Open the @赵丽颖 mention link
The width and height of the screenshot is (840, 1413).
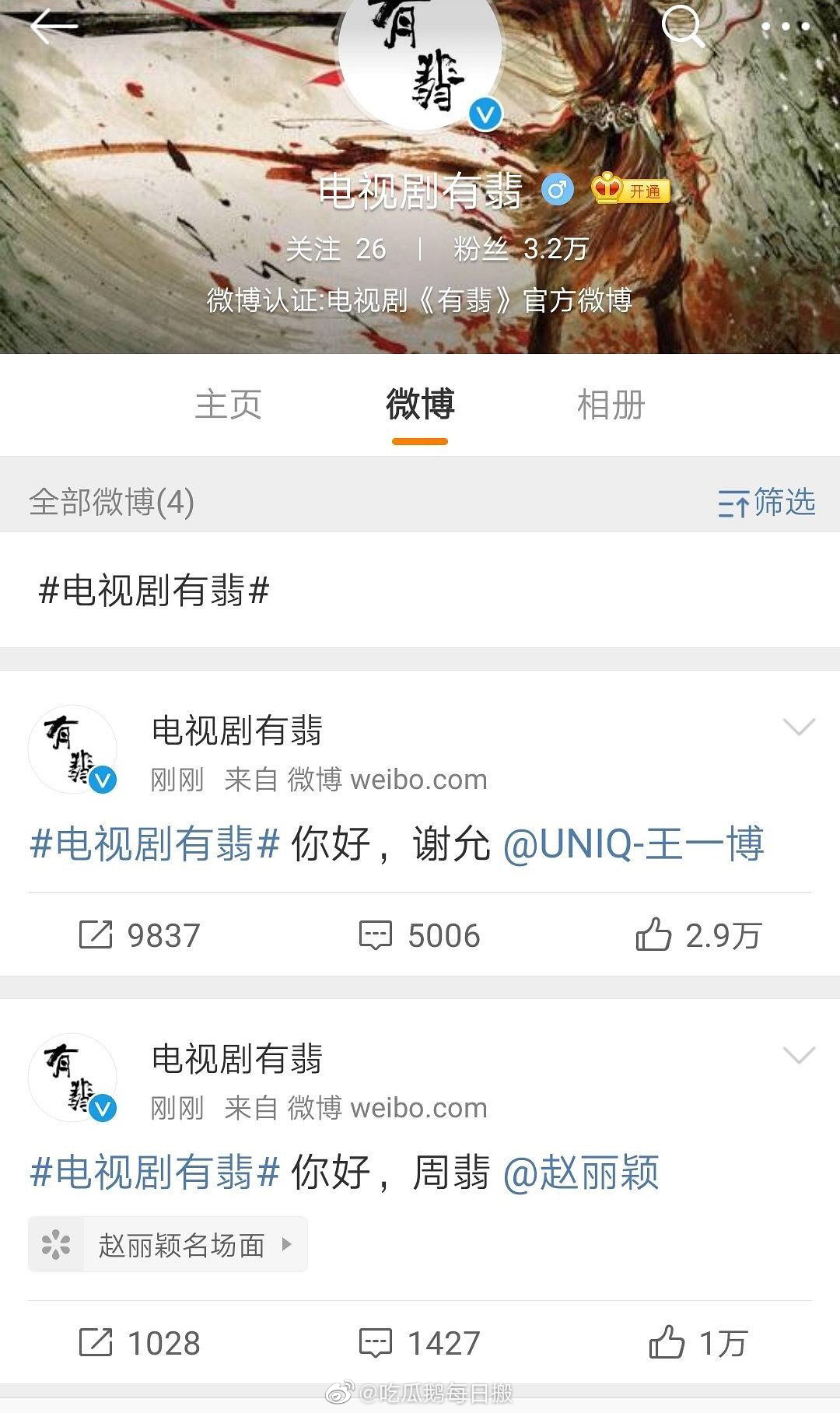(x=581, y=1173)
